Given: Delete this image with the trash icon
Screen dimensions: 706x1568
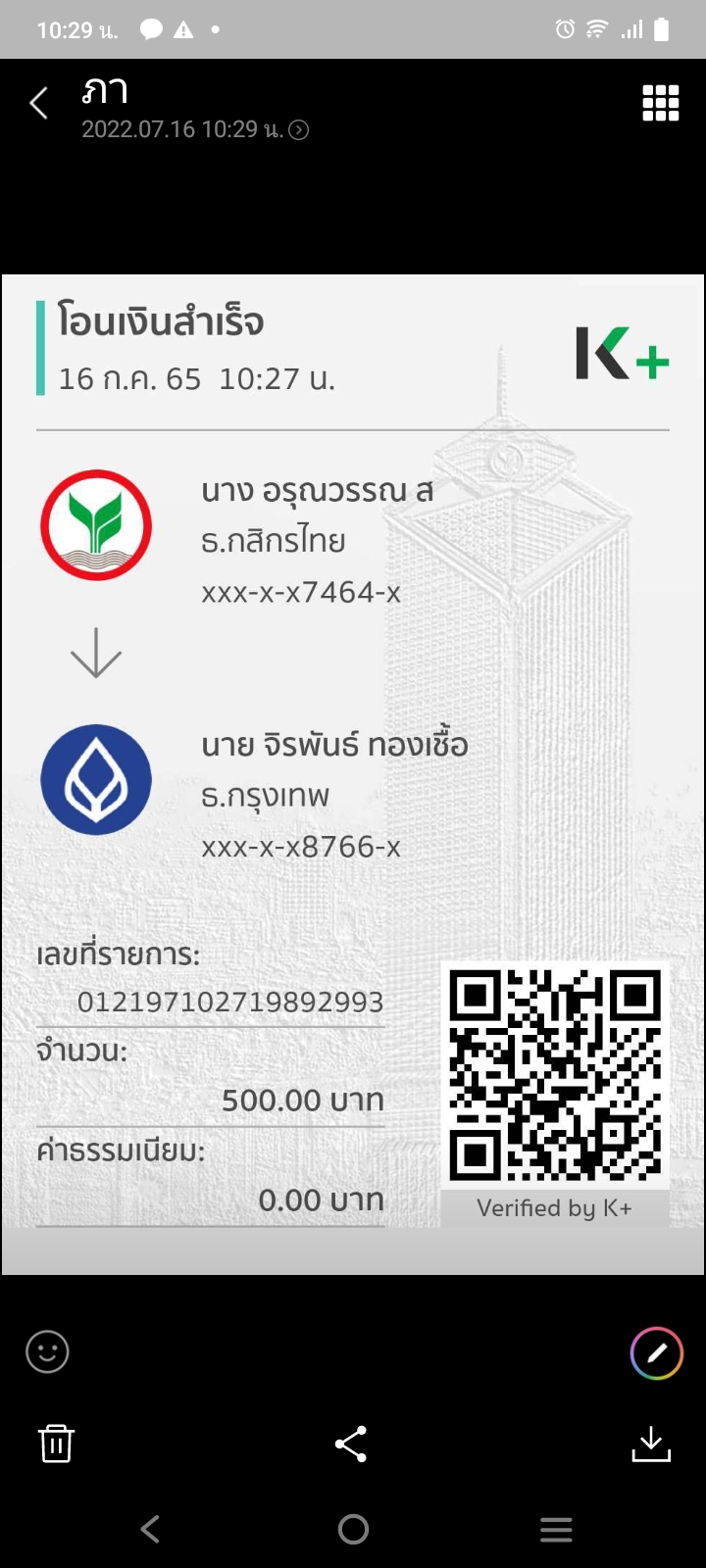Looking at the screenshot, I should pos(56,1444).
